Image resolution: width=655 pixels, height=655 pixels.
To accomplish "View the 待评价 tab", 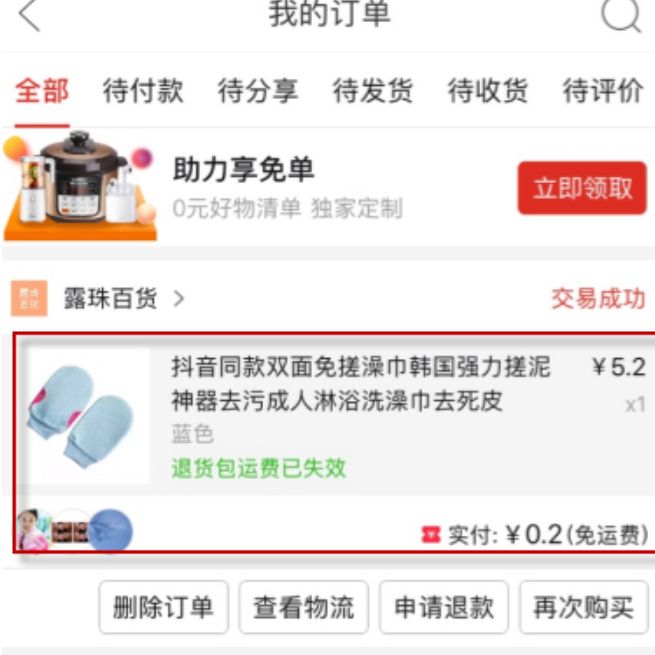I will coord(602,91).
